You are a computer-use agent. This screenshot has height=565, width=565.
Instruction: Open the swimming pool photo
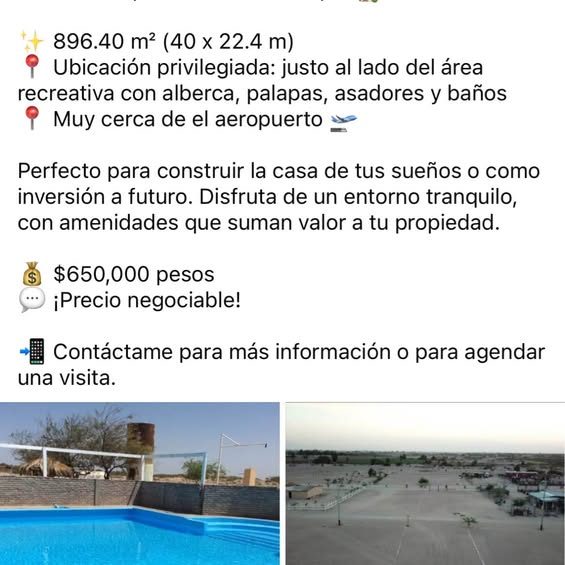pos(139,484)
